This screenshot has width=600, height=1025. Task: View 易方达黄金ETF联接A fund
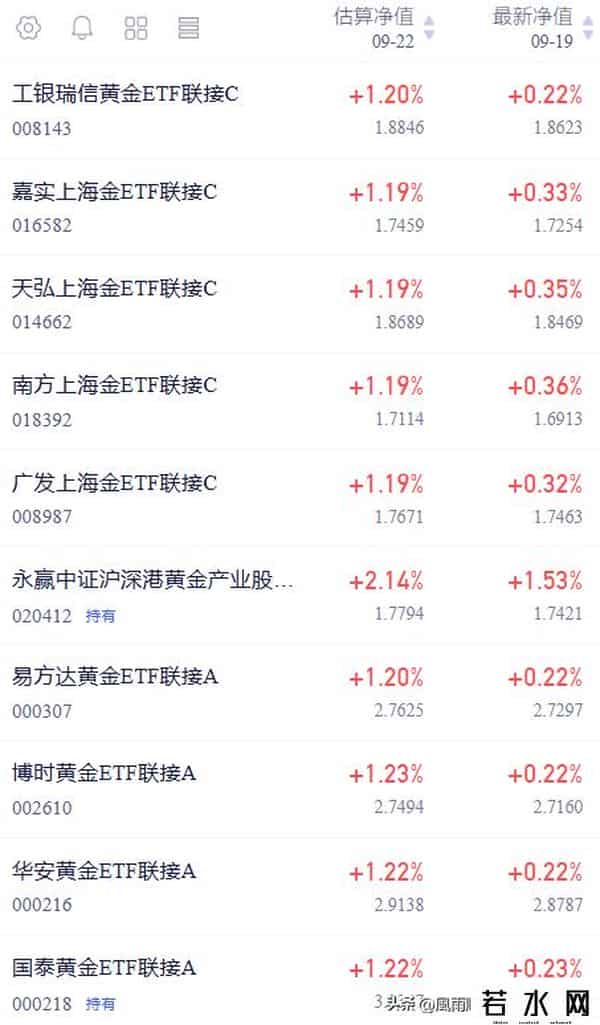pyautogui.click(x=115, y=677)
